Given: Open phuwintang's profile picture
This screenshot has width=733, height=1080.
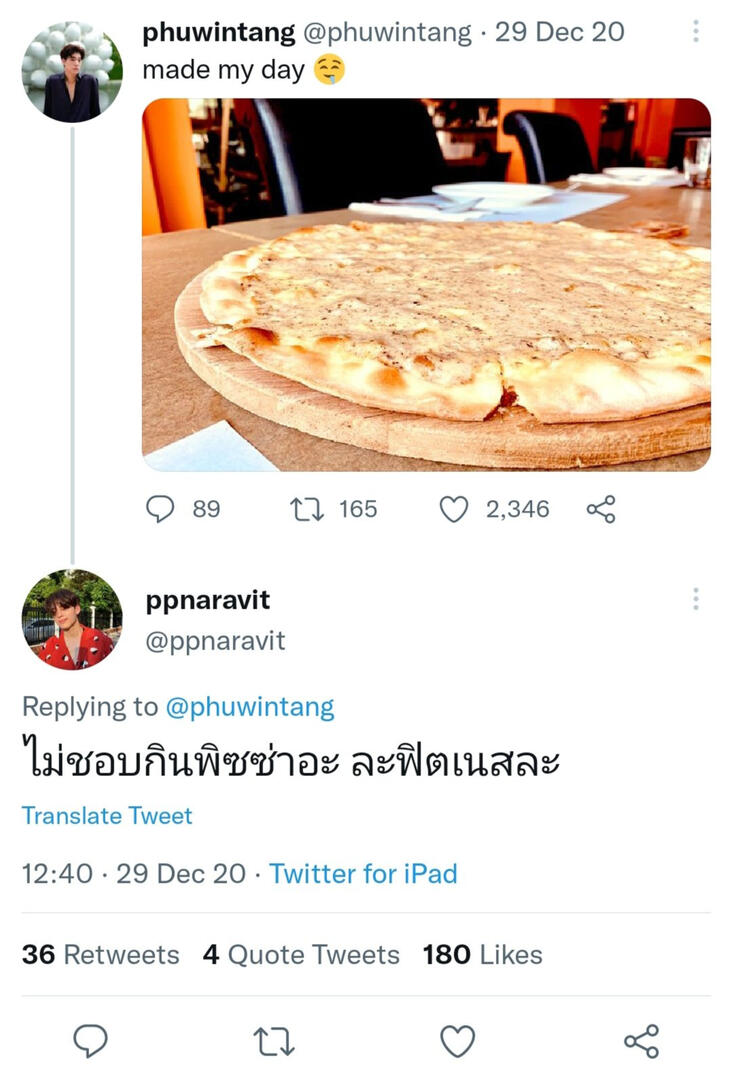Looking at the screenshot, I should pos(72,72).
